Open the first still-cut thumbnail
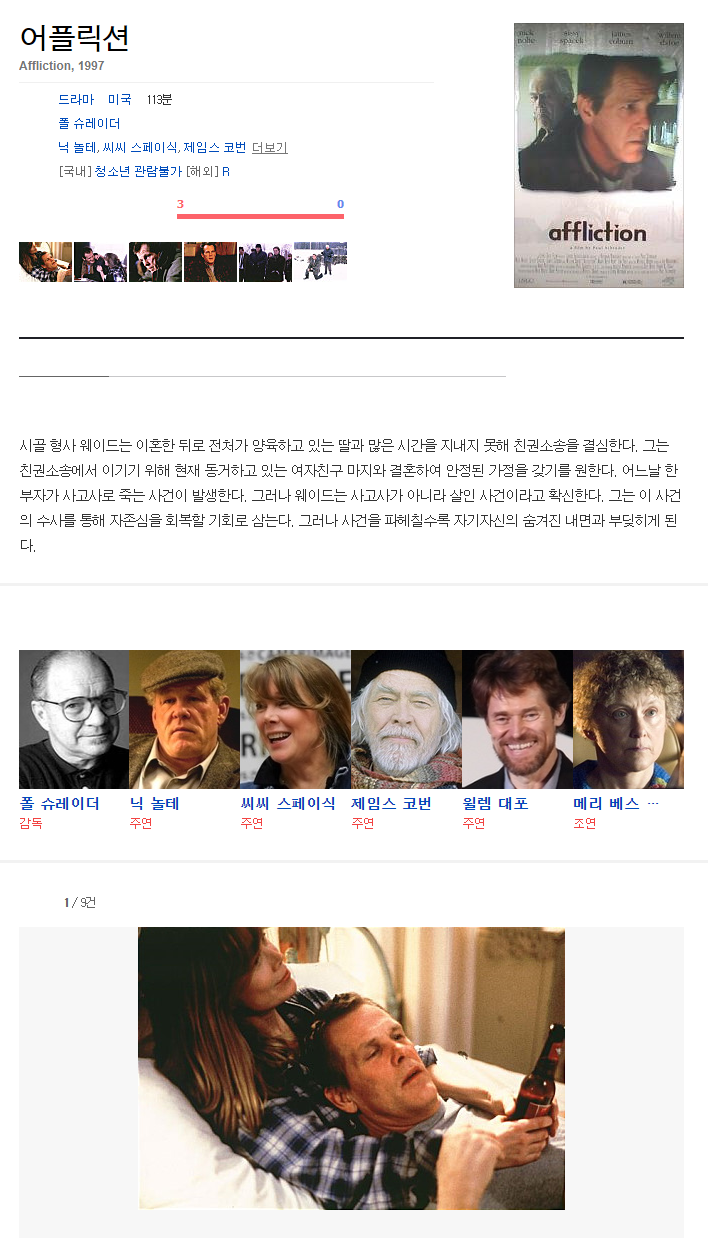Viewport: 708px width, 1238px height. coord(45,261)
